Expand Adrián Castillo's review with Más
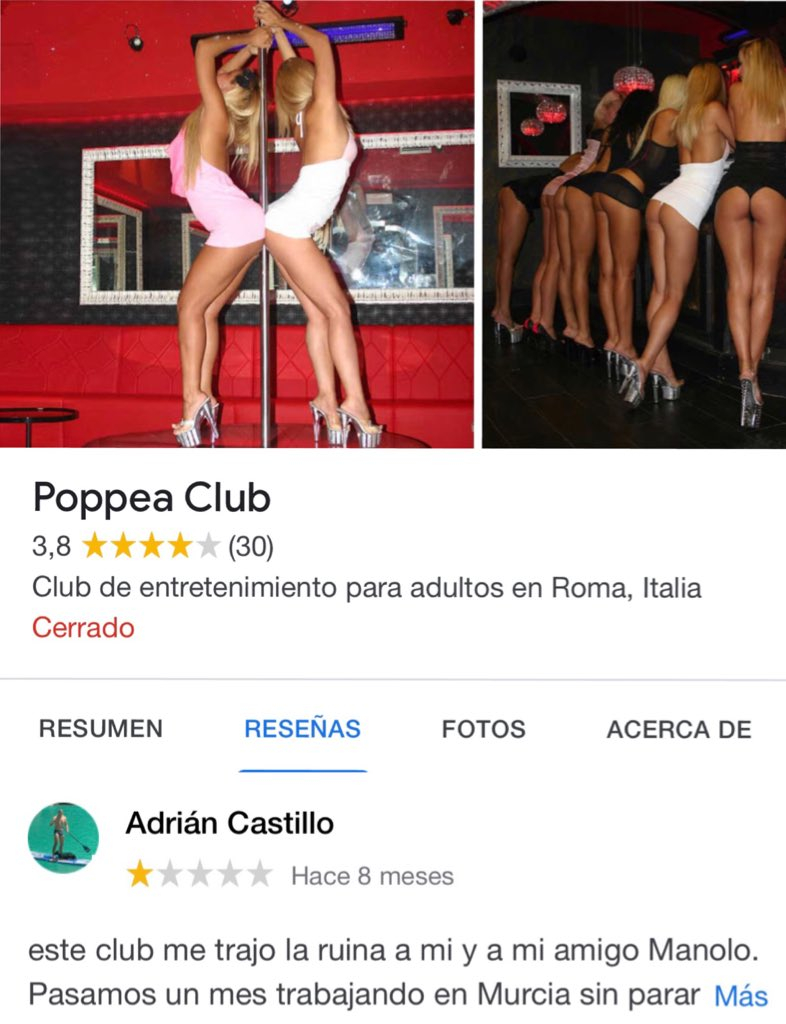Image resolution: width=786 pixels, height=1024 pixels. coord(741,996)
